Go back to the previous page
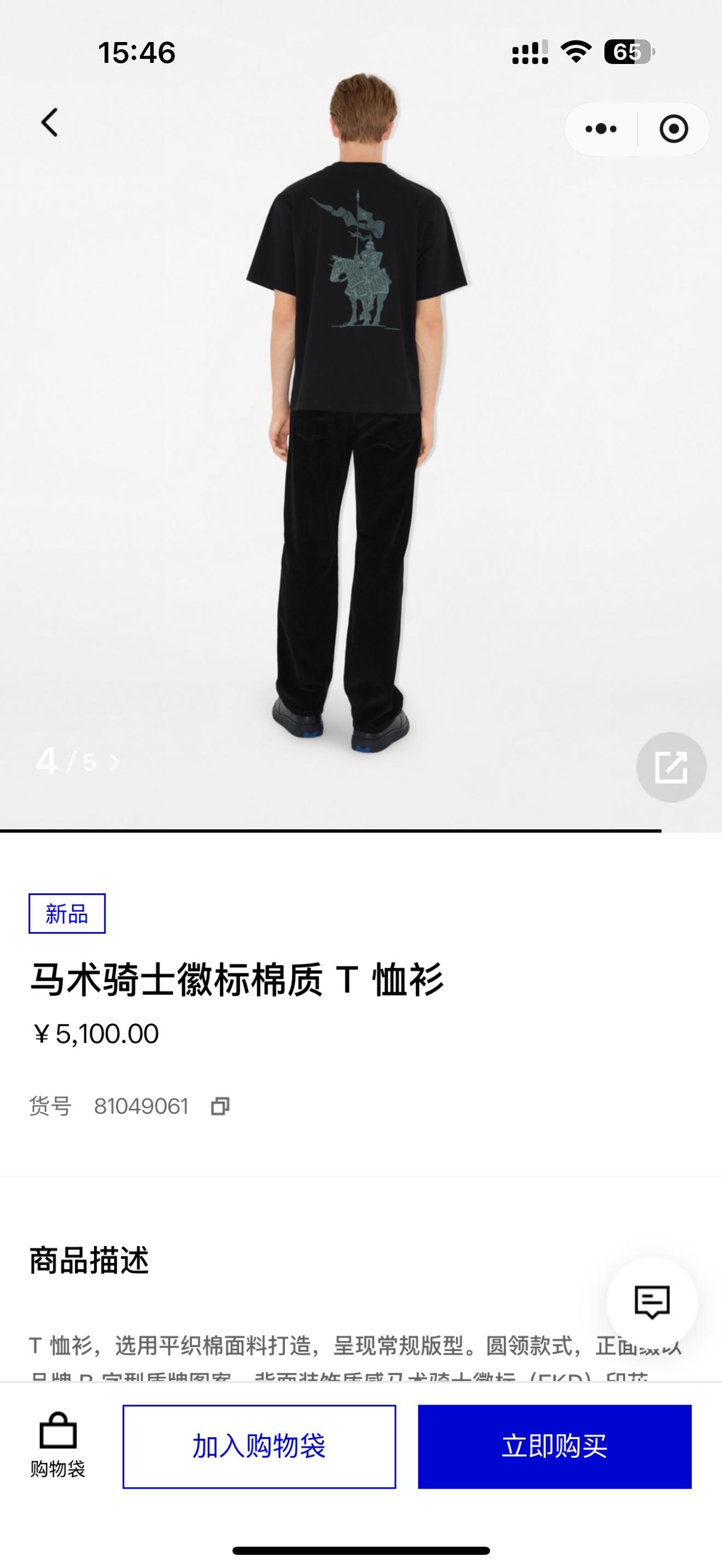The width and height of the screenshot is (722, 1568). click(x=49, y=123)
